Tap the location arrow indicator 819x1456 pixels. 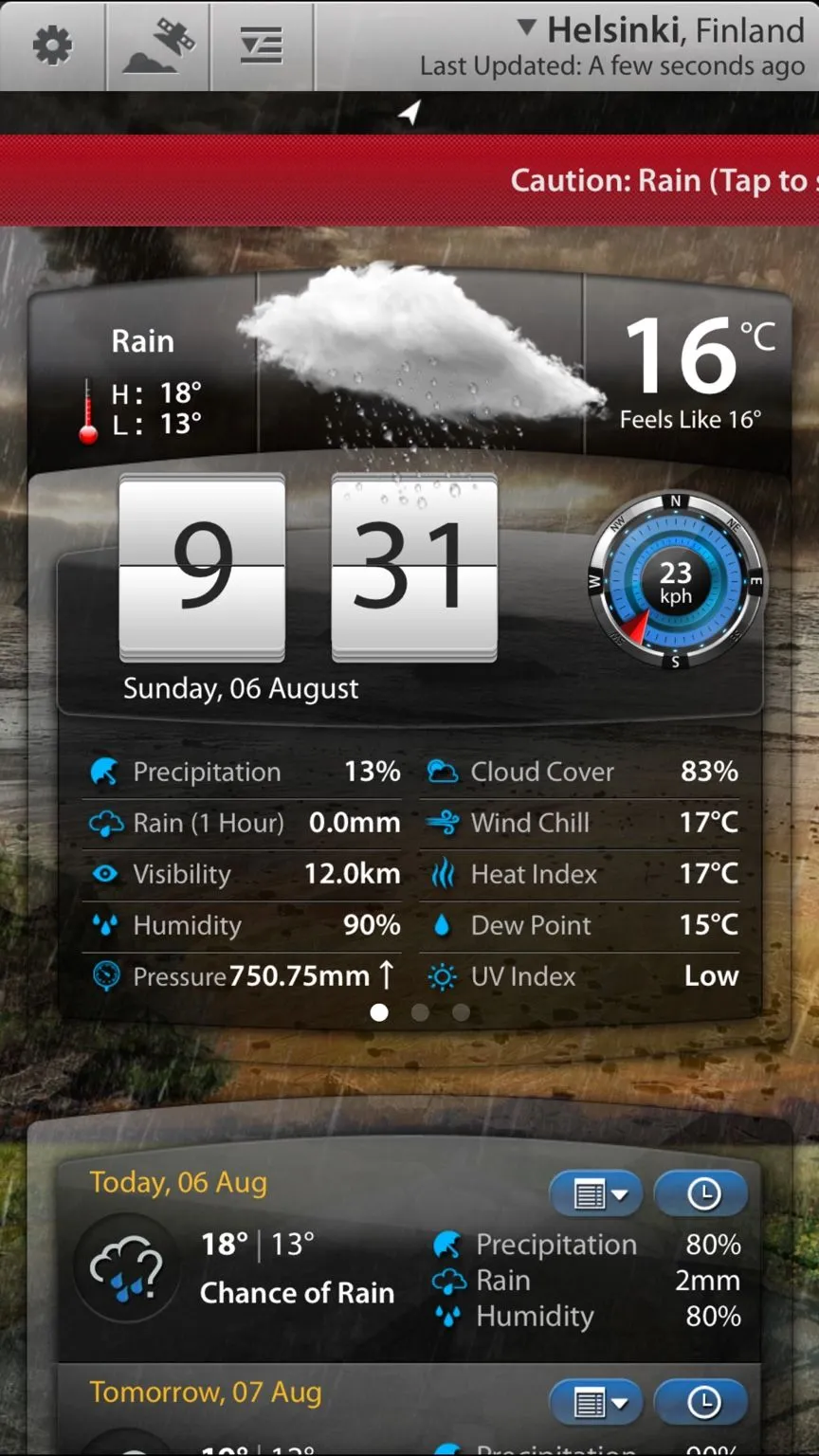[409, 113]
